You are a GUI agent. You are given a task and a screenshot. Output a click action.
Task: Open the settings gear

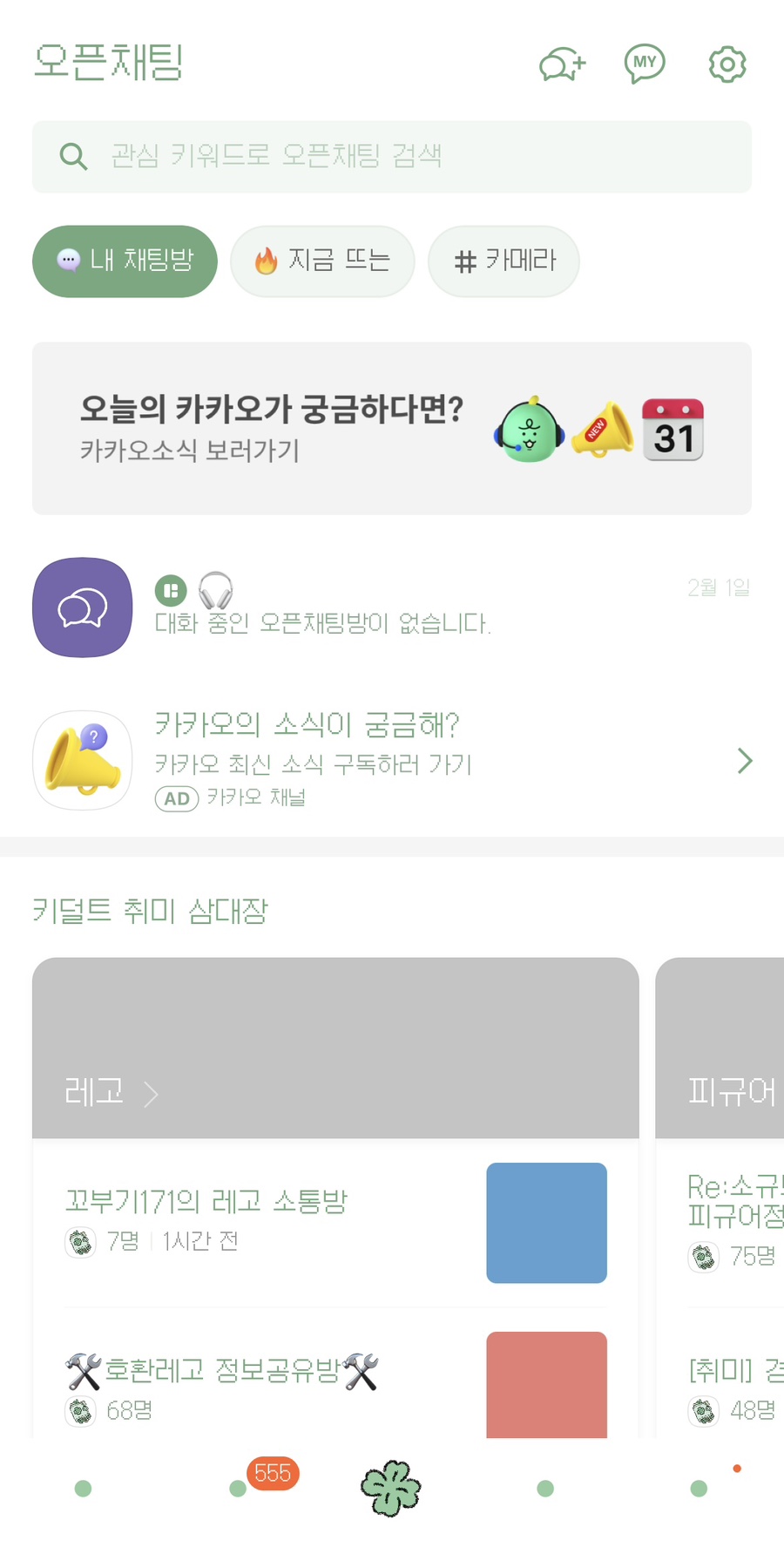[x=727, y=64]
